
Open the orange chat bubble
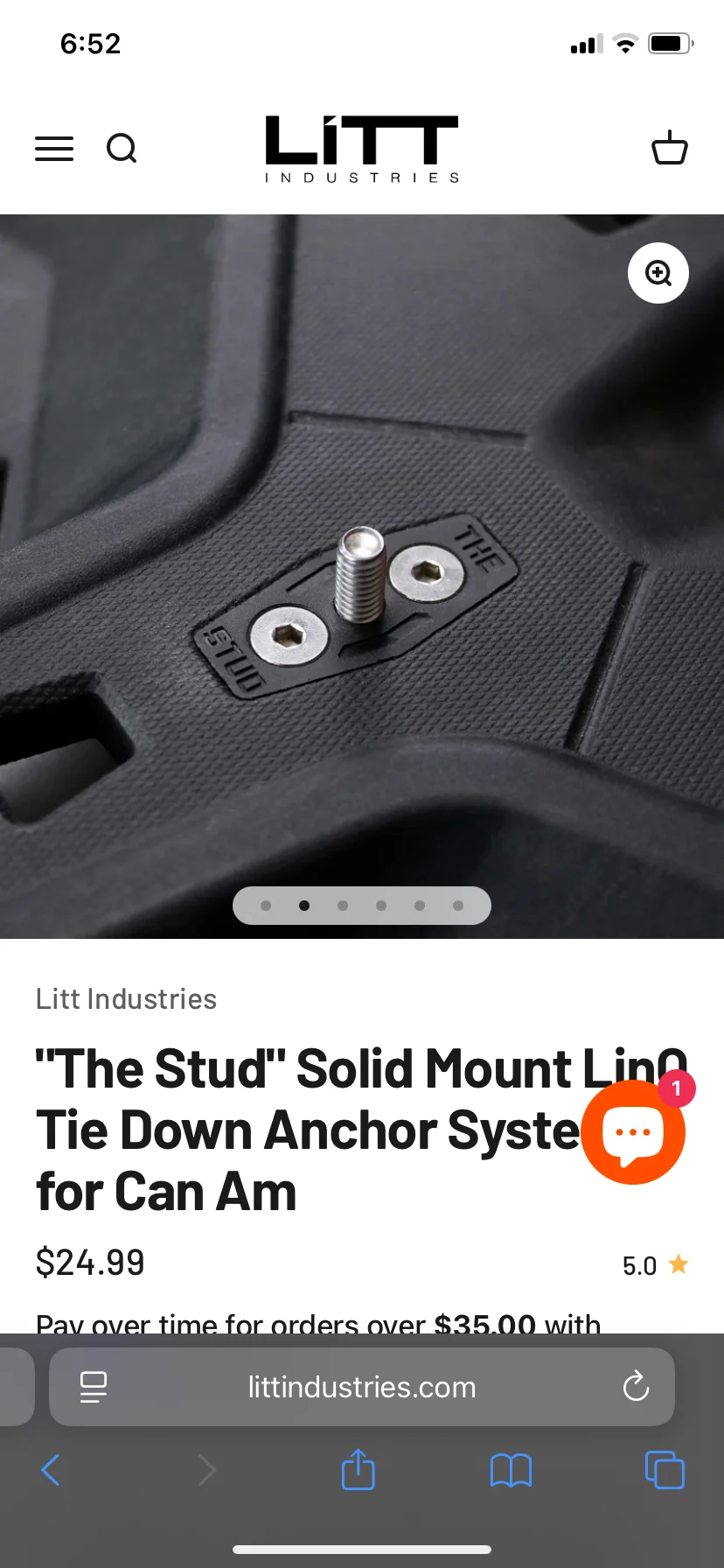633,1132
